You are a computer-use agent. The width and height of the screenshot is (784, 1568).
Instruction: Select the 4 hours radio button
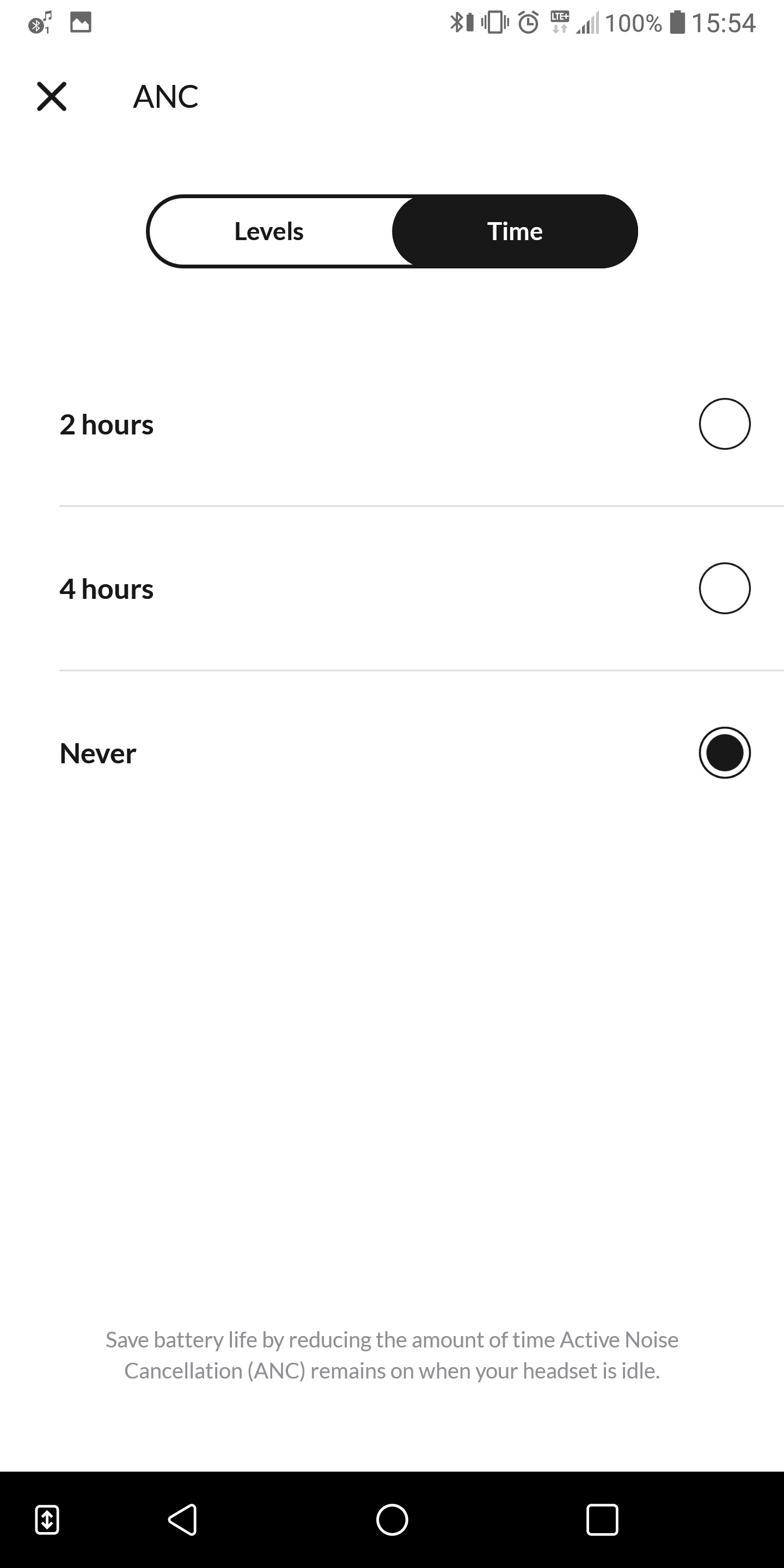coord(724,589)
